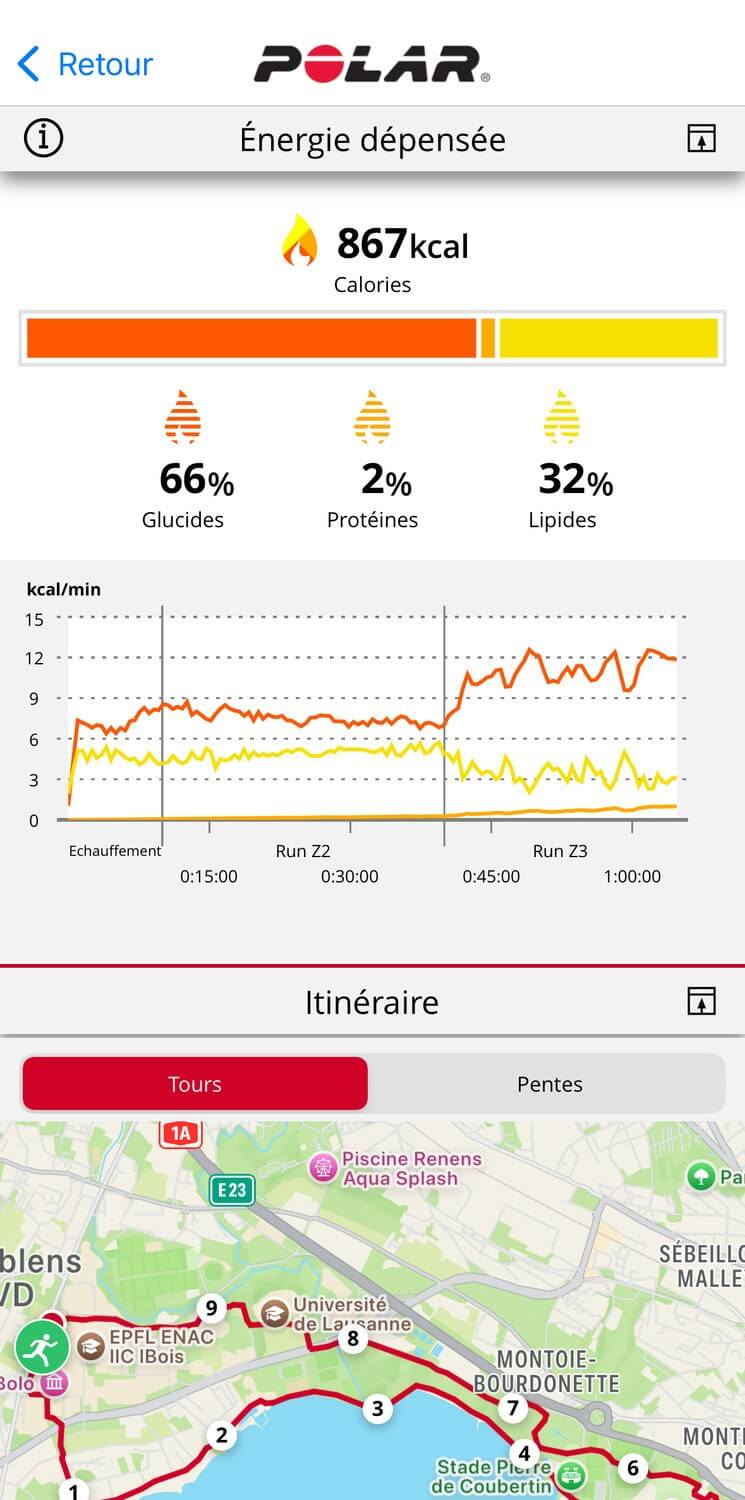This screenshot has height=1500, width=745.
Task: Share the Itinéraire section
Action: 702,1001
